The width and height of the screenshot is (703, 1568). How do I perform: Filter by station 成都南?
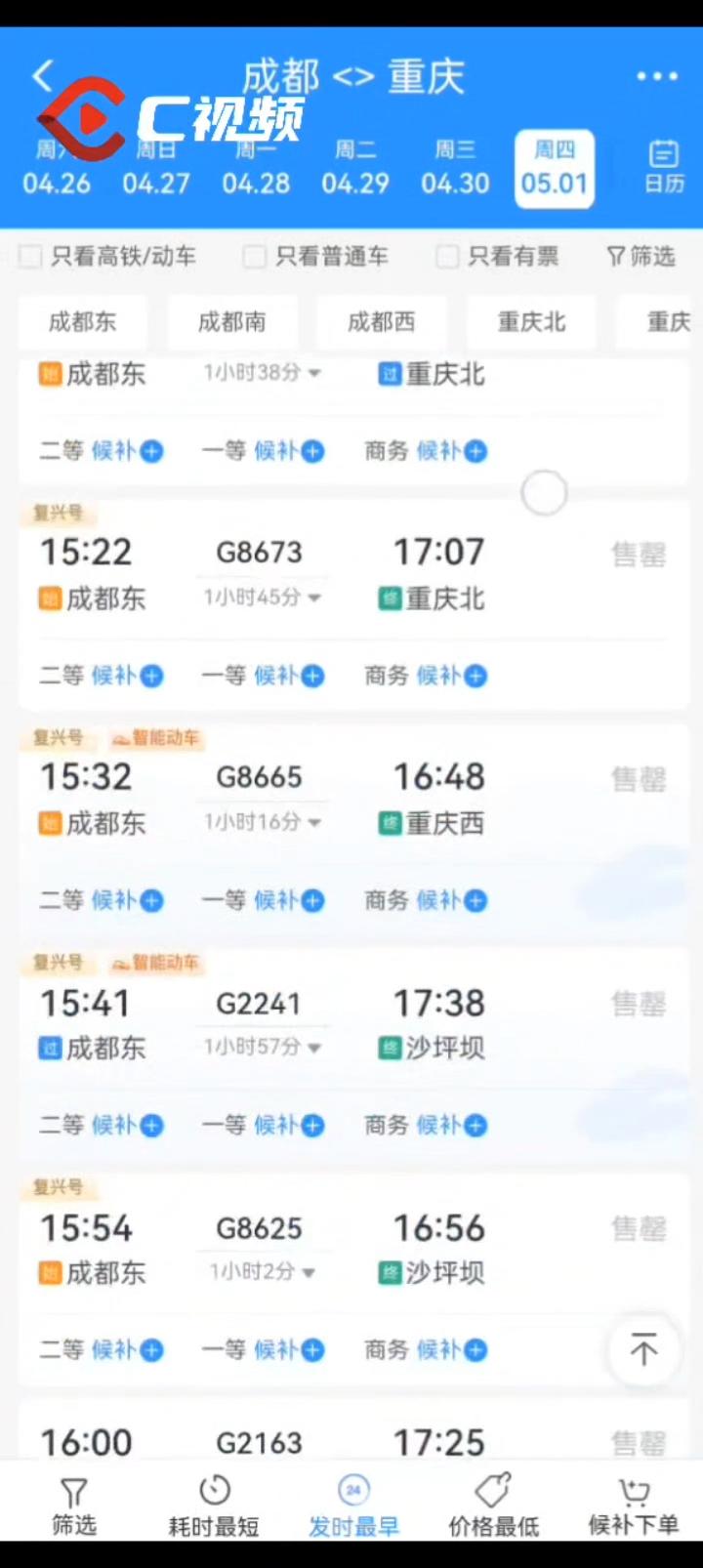point(232,322)
